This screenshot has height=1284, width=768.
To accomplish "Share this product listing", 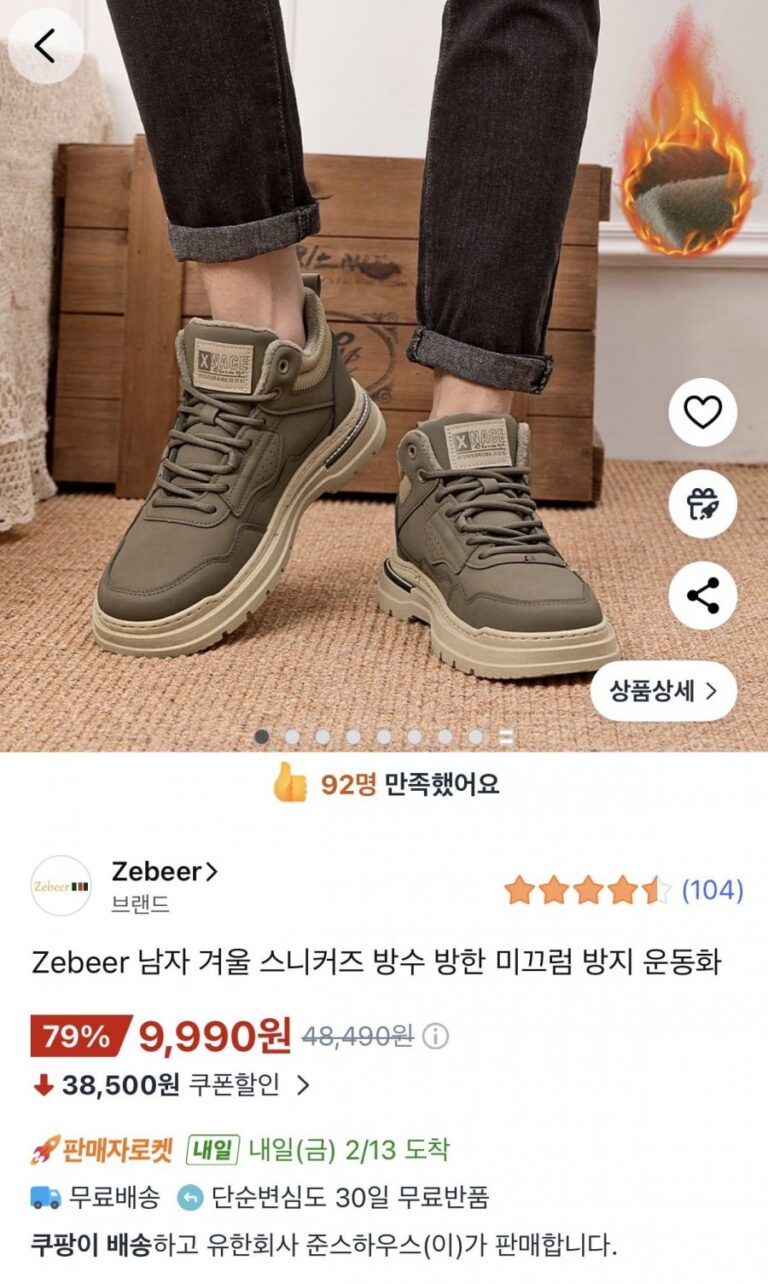I will (702, 596).
